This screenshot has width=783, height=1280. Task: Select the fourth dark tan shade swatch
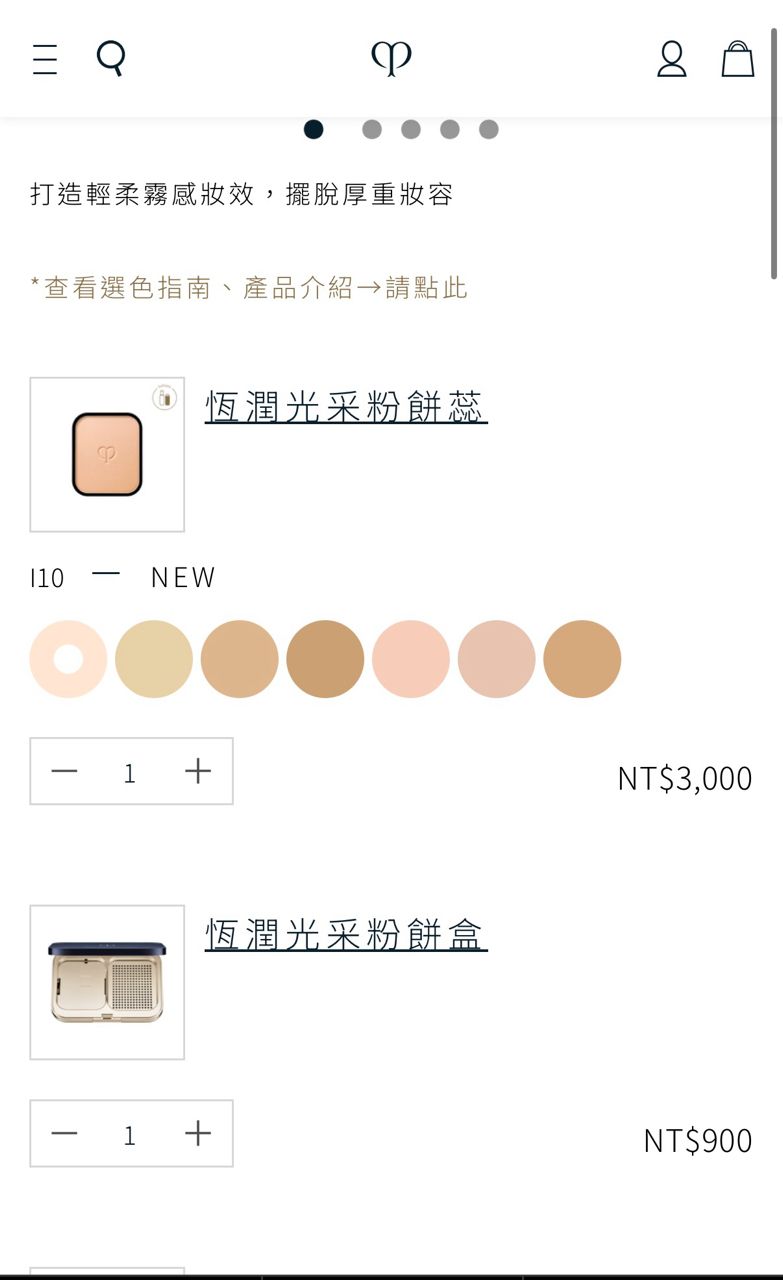click(325, 659)
